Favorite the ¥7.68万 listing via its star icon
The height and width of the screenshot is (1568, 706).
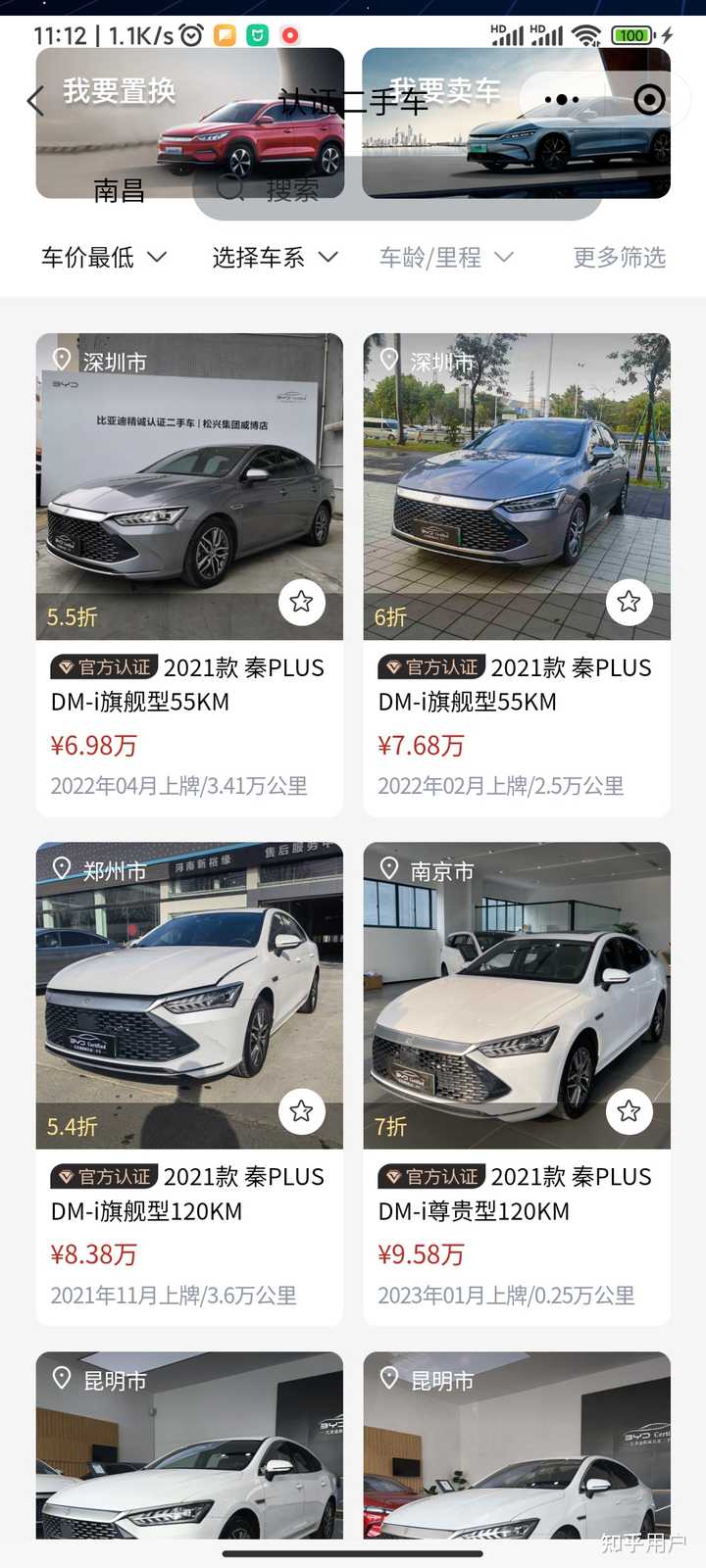(x=629, y=602)
